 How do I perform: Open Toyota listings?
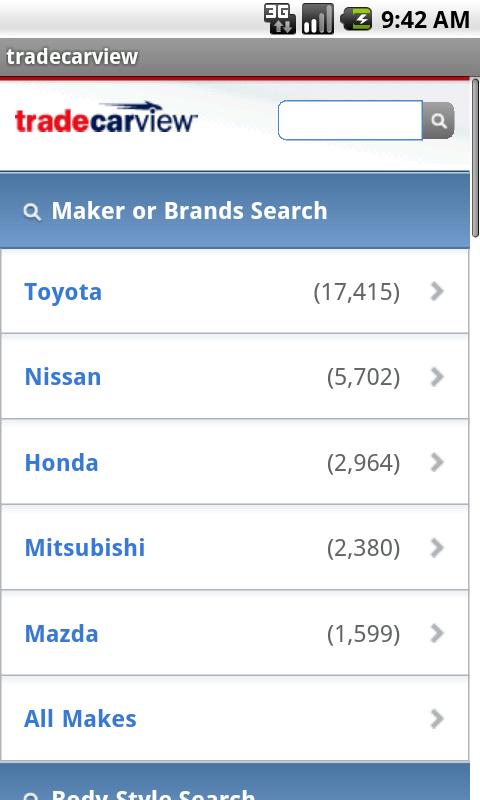tap(235, 292)
